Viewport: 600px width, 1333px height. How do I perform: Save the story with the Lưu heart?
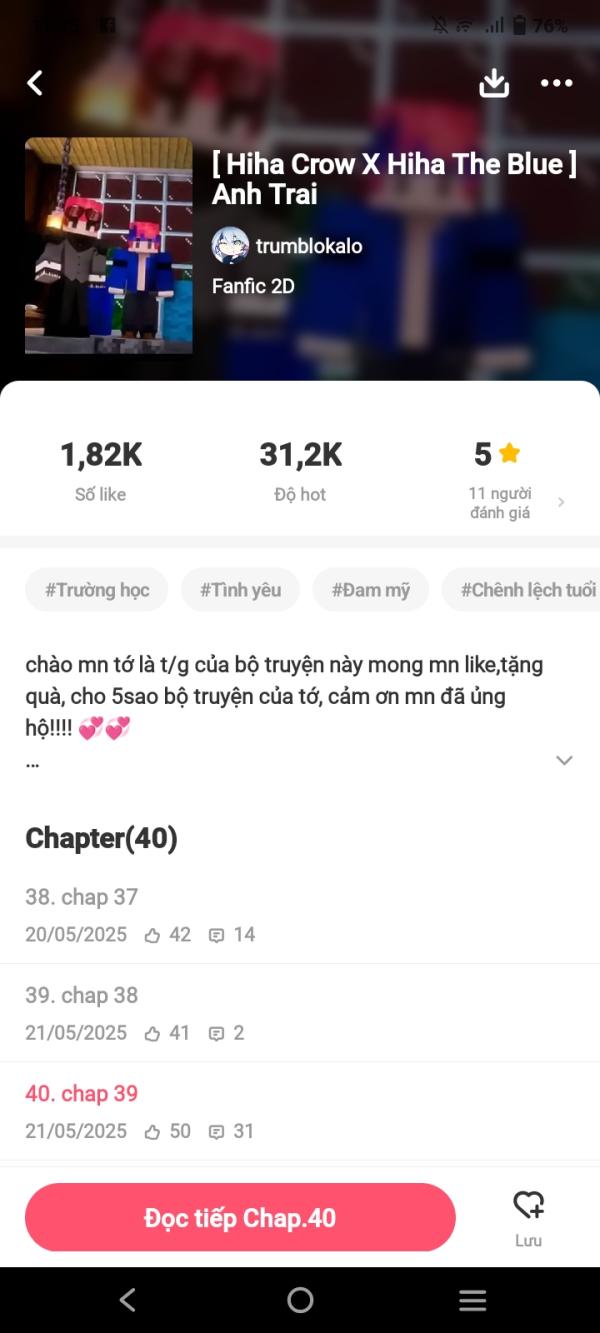coord(528,1218)
